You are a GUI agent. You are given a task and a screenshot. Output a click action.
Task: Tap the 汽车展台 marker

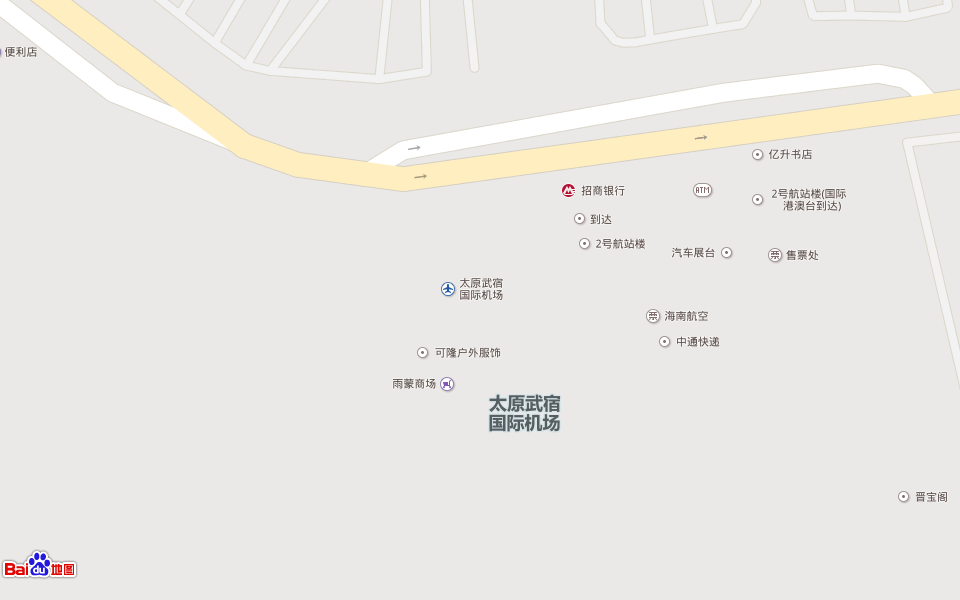tap(727, 253)
